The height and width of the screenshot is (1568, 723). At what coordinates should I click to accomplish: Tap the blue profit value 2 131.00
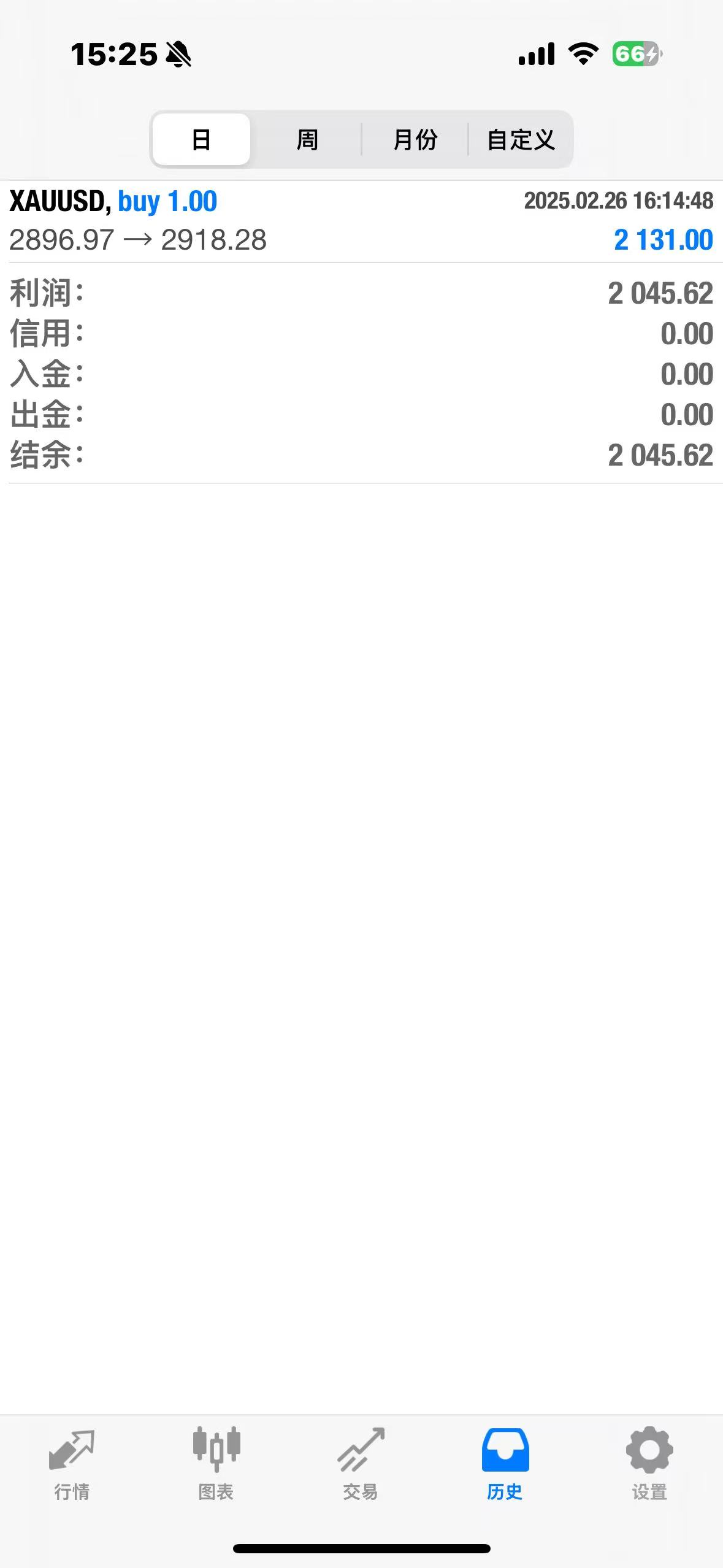[x=664, y=240]
